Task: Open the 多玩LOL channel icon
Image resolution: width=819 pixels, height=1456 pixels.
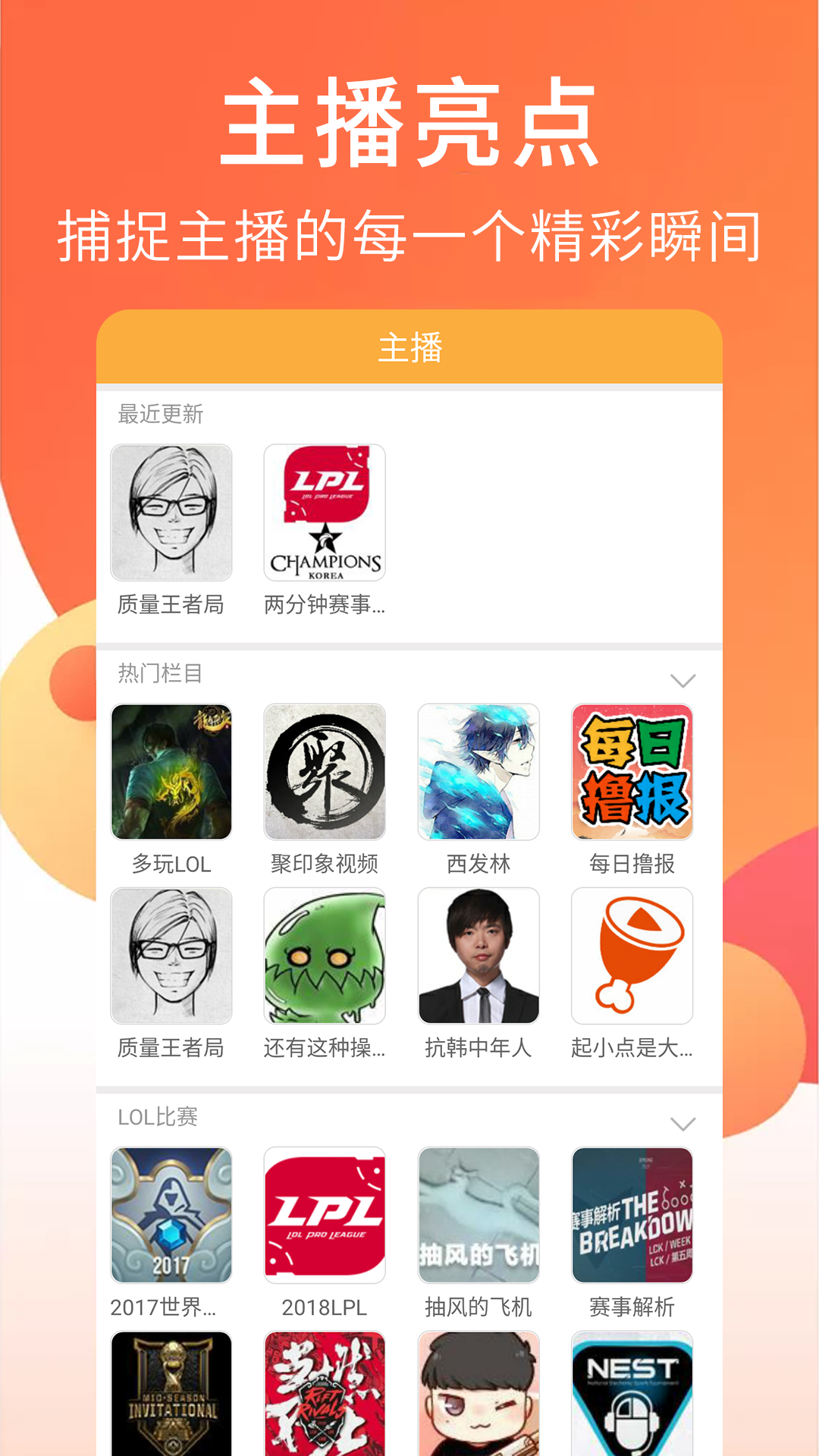Action: 171,771
